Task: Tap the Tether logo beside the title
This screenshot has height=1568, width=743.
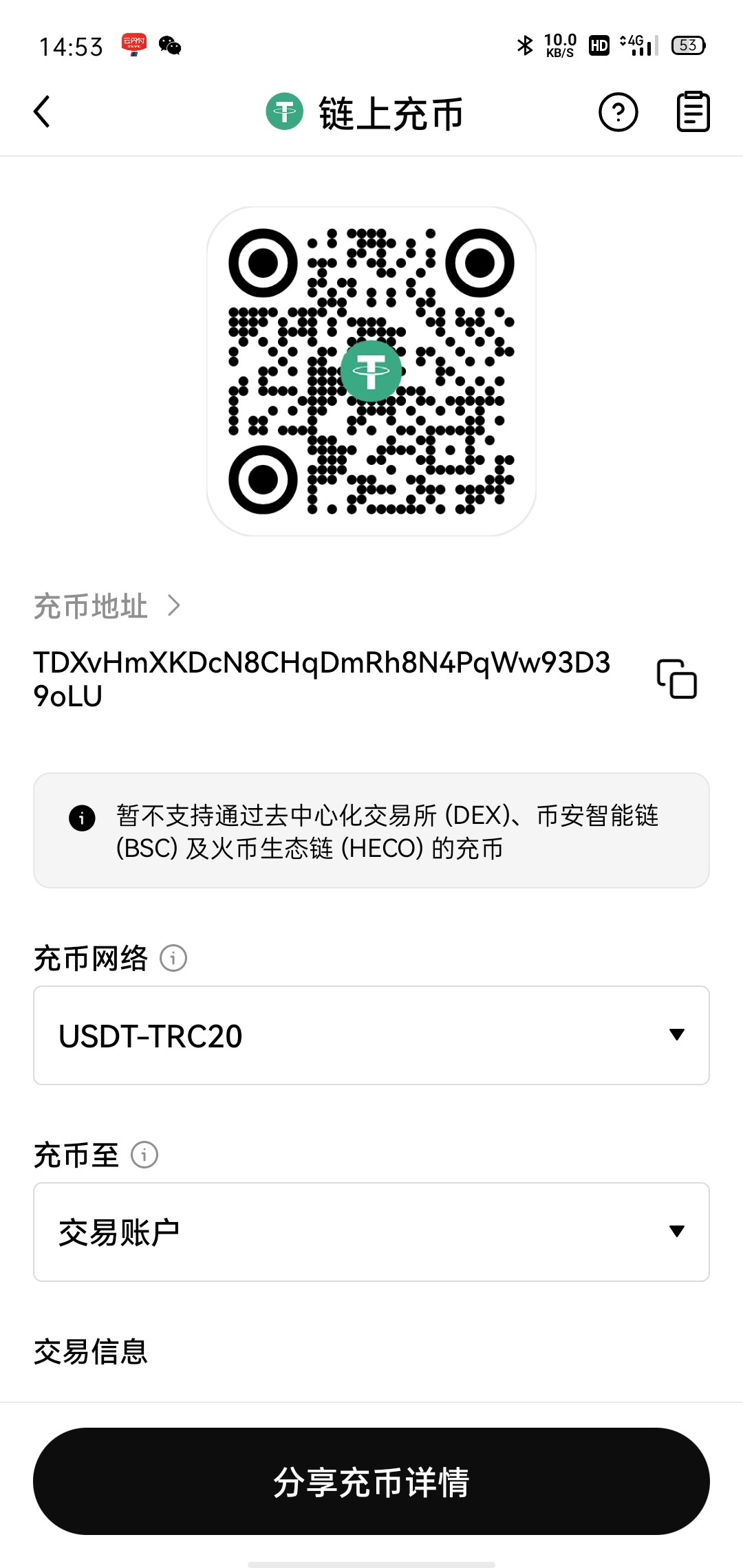Action: point(284,112)
